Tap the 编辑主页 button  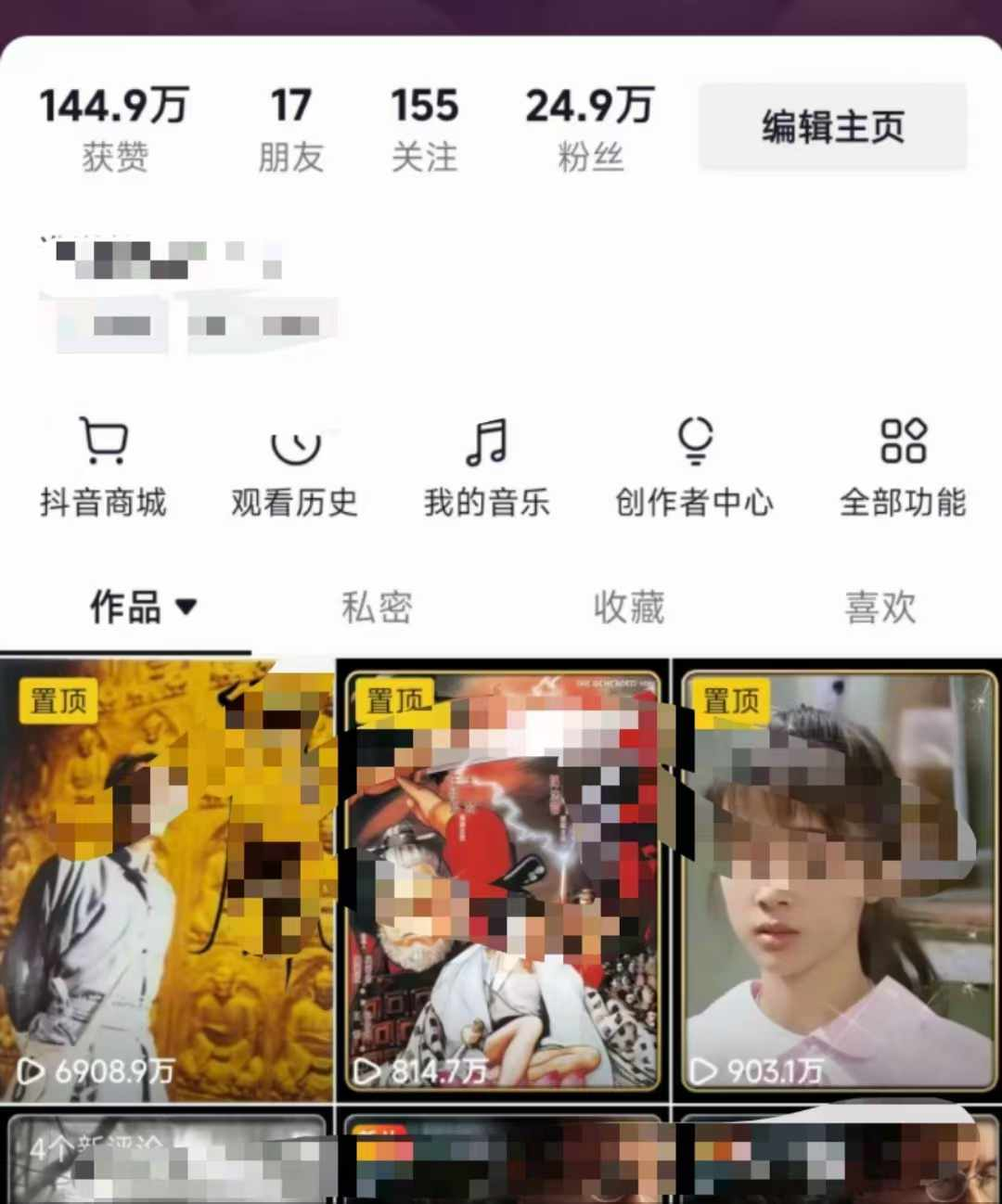click(832, 126)
